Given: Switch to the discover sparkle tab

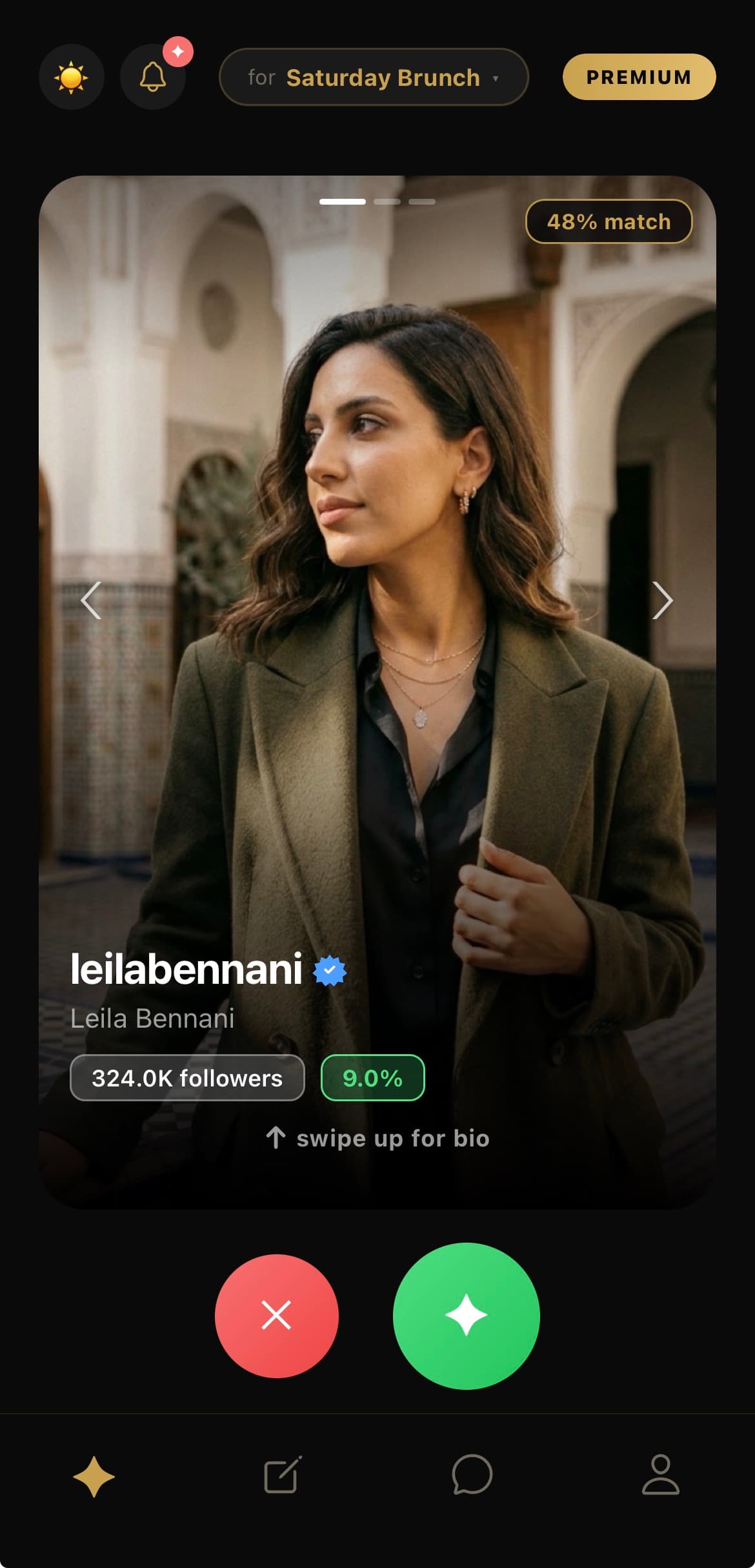Looking at the screenshot, I should click(x=94, y=1476).
